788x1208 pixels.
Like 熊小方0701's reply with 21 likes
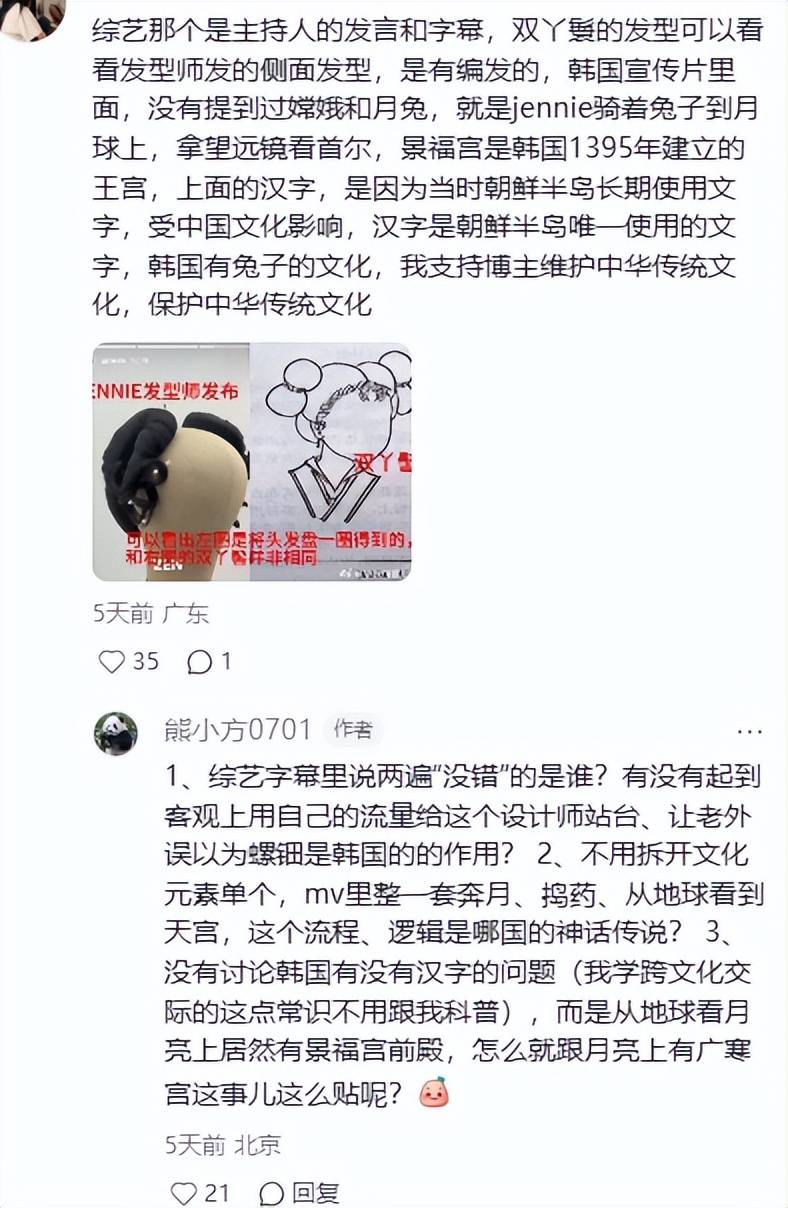184,1192
